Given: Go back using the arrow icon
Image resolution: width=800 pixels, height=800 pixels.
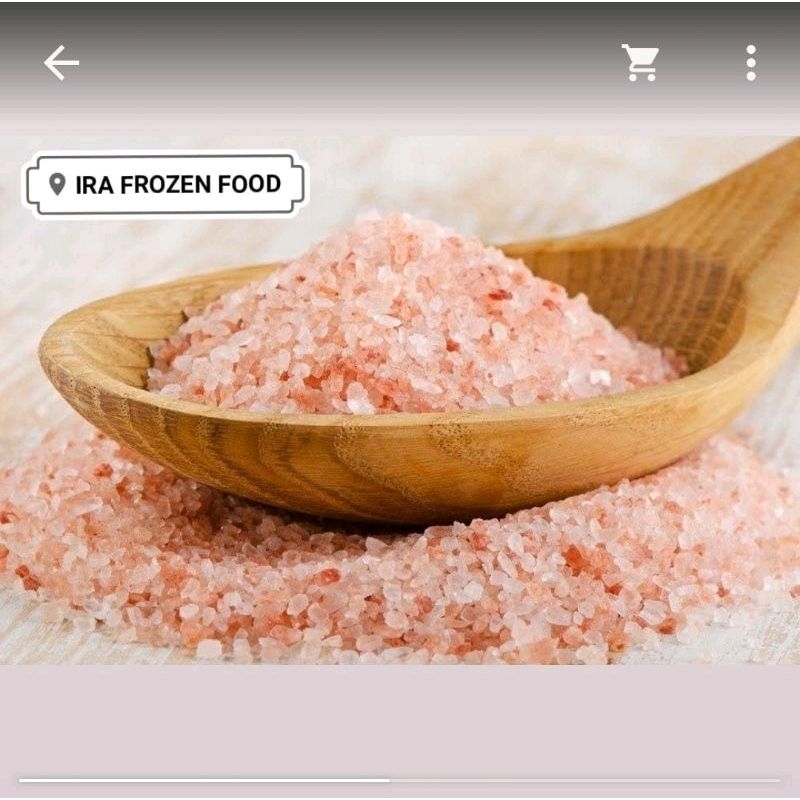Looking at the screenshot, I should (61, 63).
